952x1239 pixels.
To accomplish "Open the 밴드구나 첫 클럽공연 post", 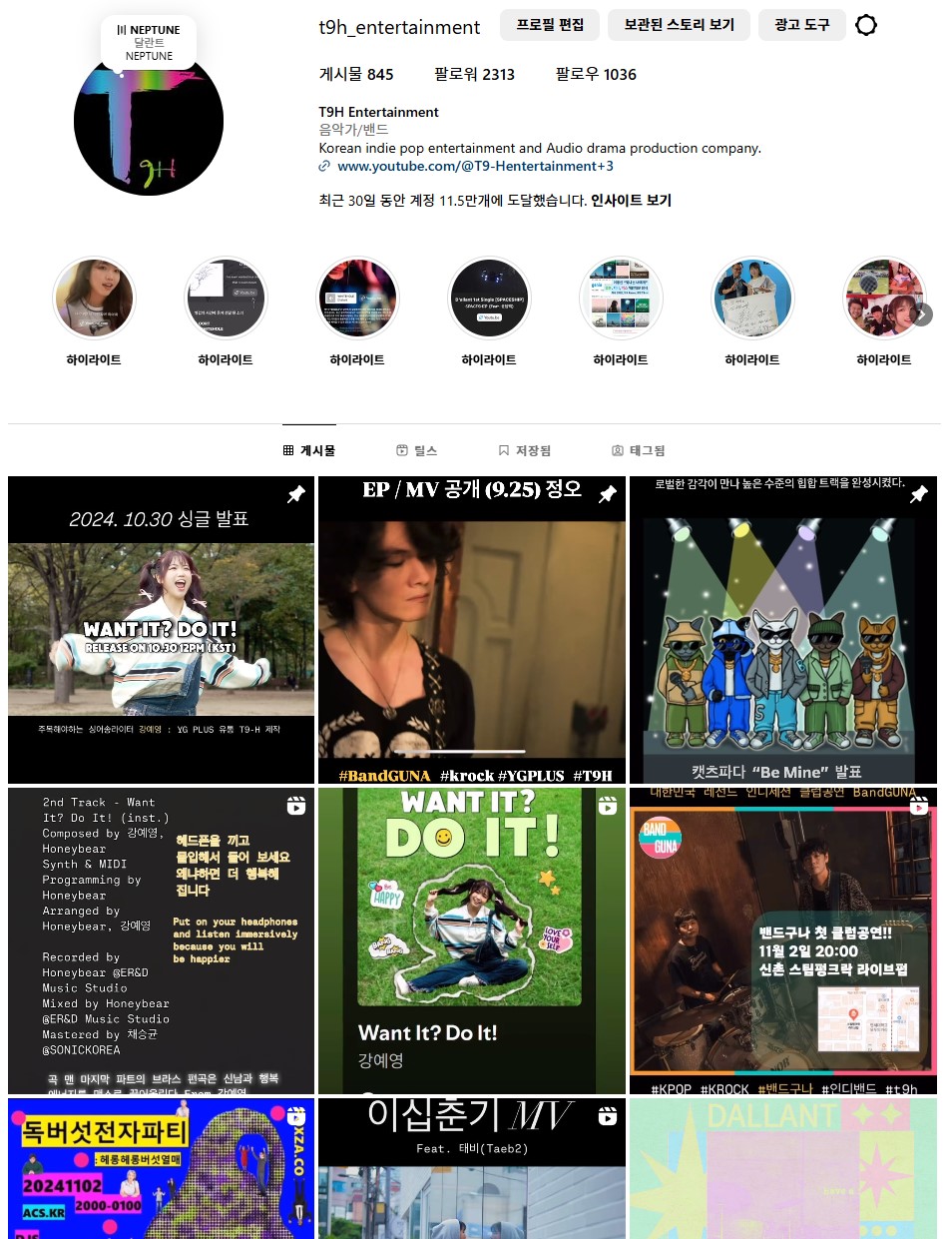I will (782, 940).
